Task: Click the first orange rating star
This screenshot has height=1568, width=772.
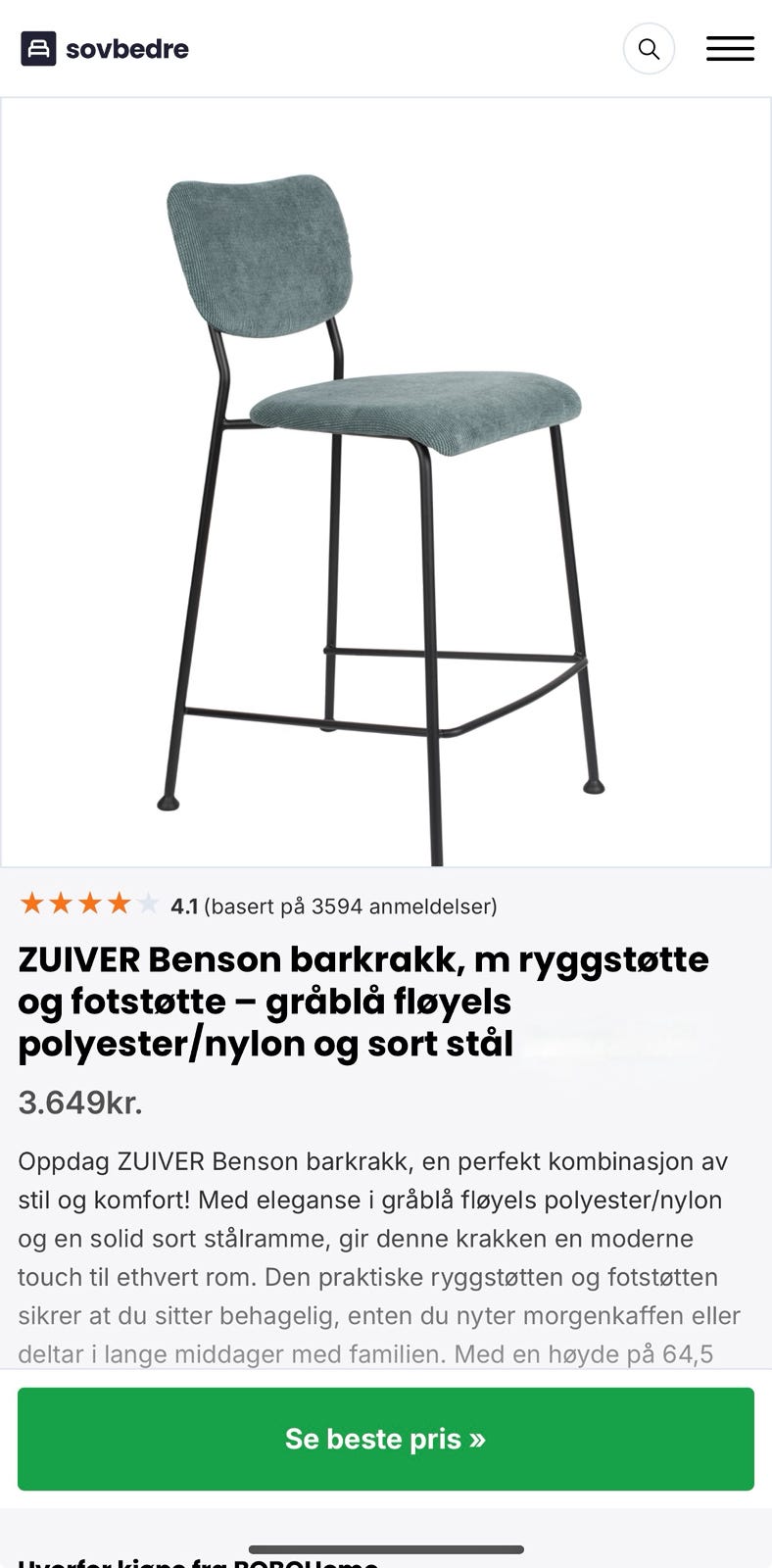Action: tap(31, 905)
